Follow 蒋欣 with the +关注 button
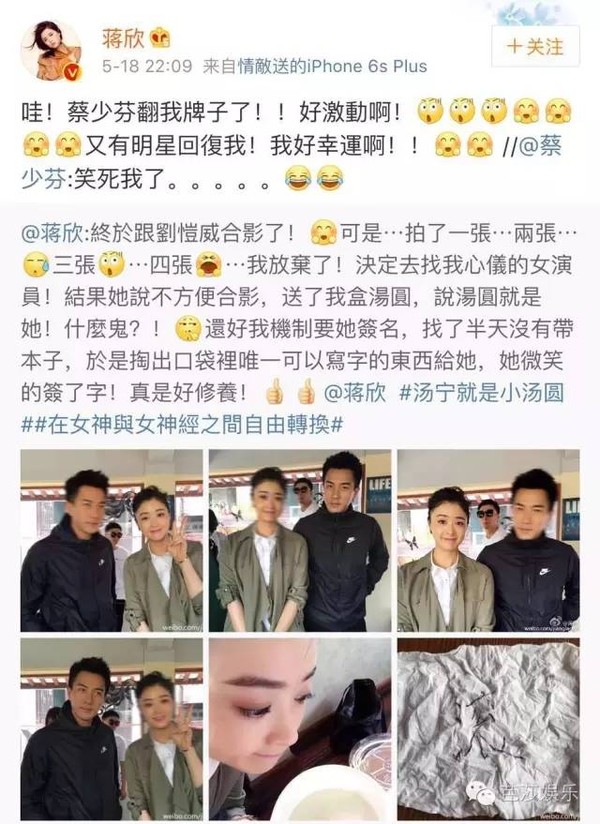 click(x=535, y=47)
